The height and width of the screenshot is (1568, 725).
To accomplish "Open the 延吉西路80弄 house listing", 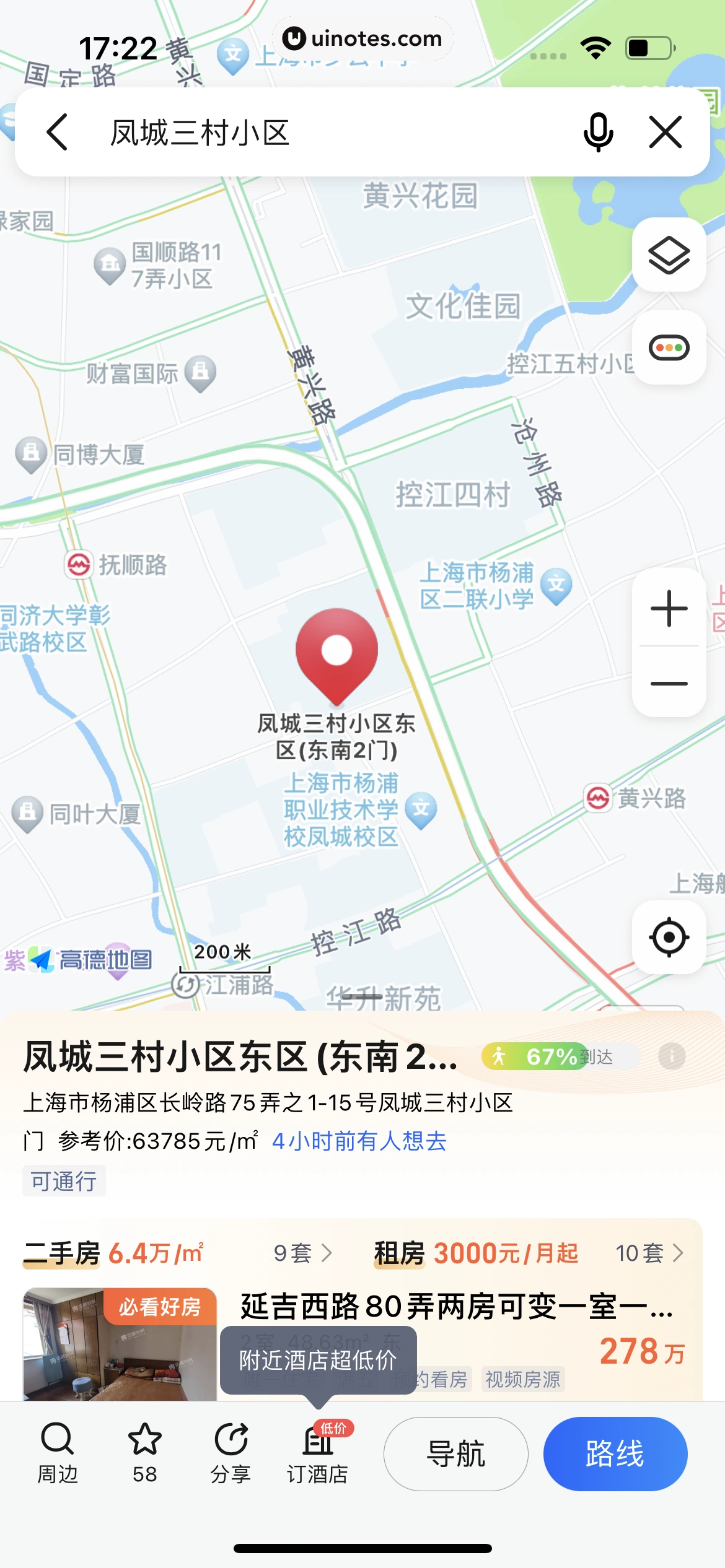I will click(x=455, y=1307).
